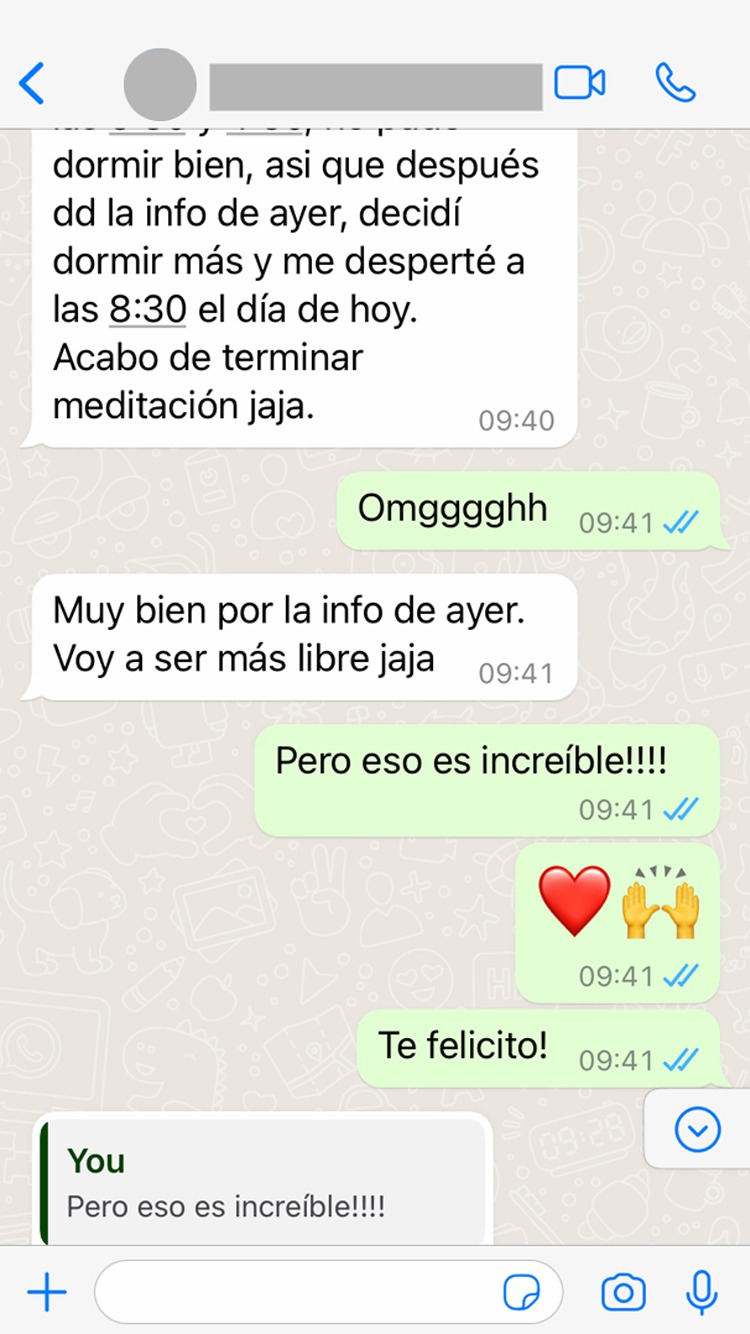Viewport: 750px width, 1334px height.
Task: Start a video call
Action: pos(580,83)
